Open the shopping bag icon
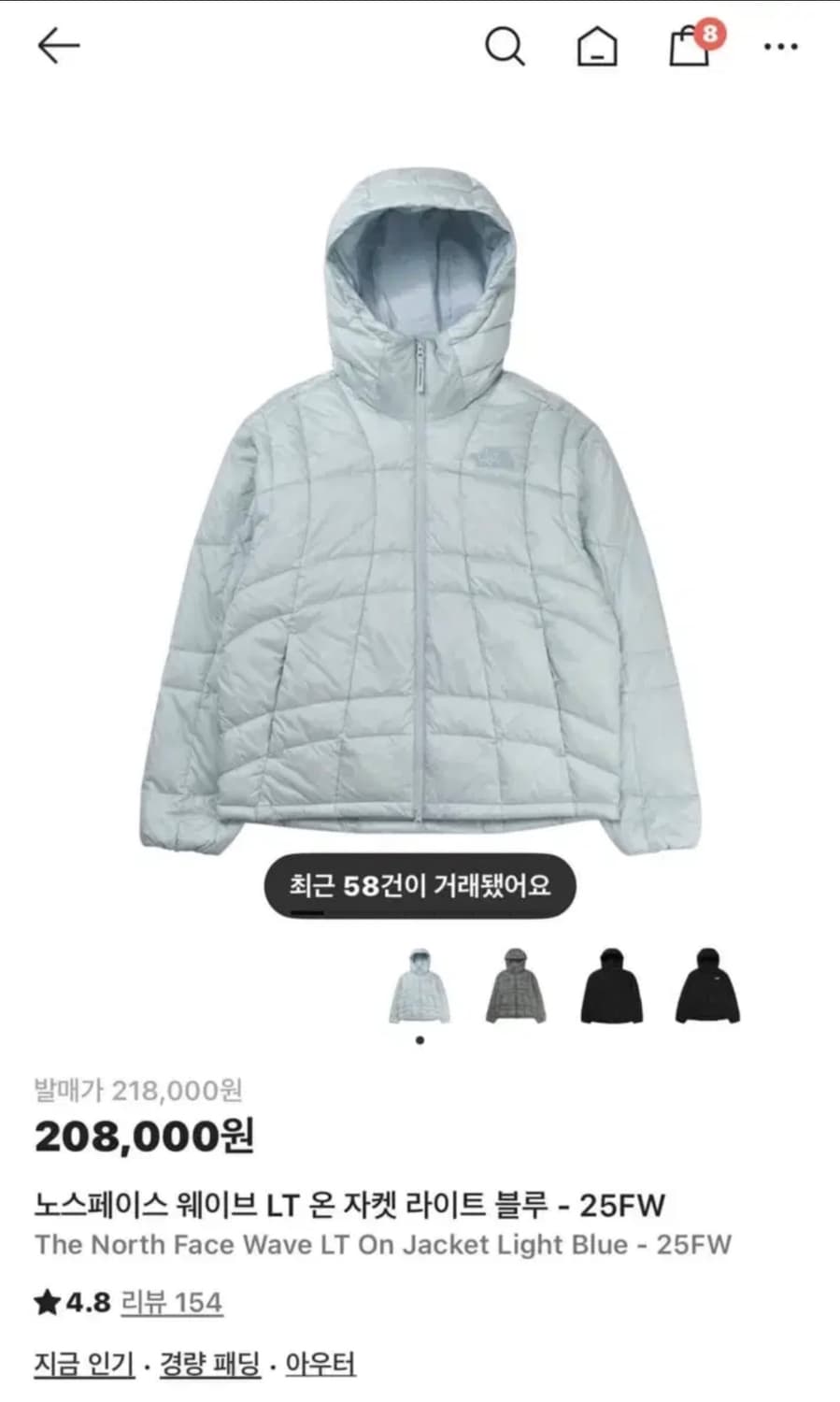840x1402 pixels. [x=690, y=47]
